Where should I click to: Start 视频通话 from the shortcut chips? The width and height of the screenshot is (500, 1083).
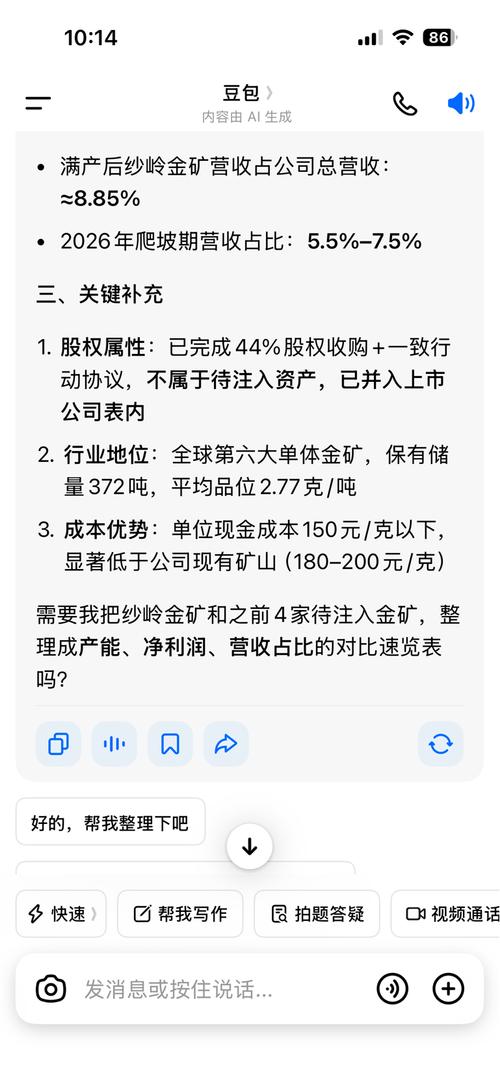tap(446, 914)
